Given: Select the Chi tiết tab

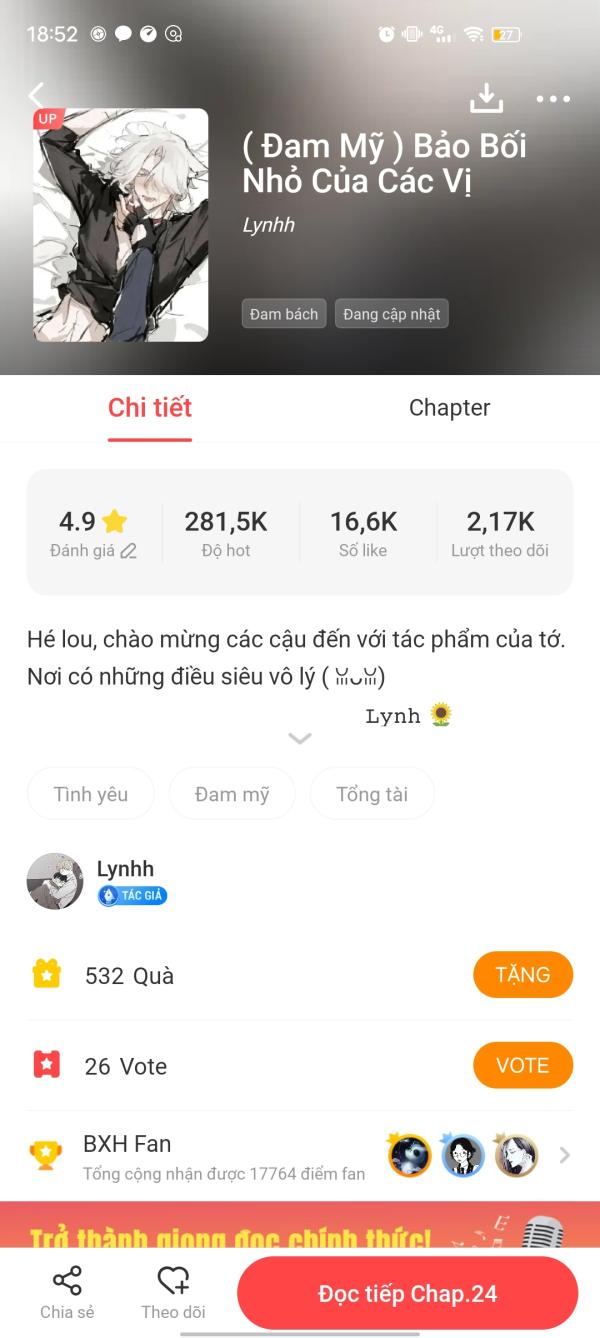Looking at the screenshot, I should (x=150, y=408).
